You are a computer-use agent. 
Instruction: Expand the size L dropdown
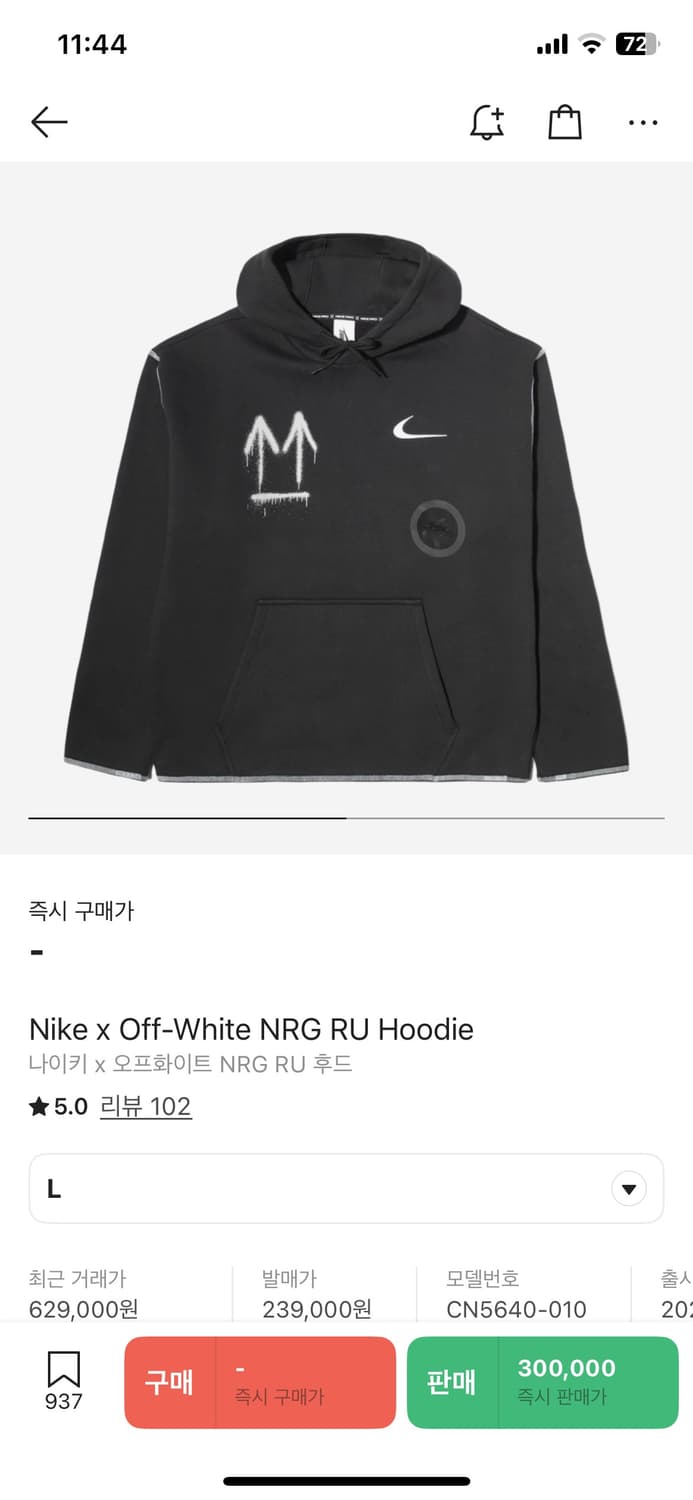click(346, 1188)
